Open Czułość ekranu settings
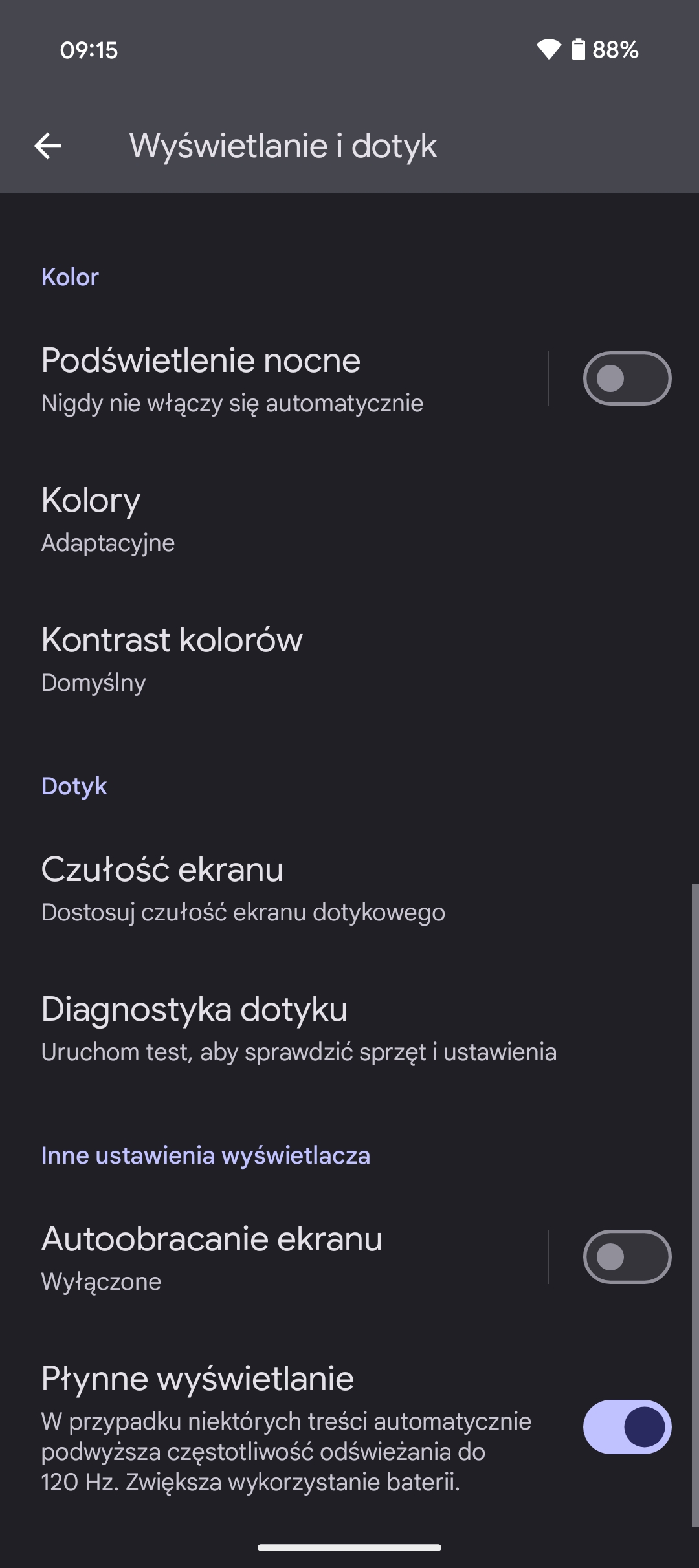Screen dimensions: 699x1568 (x=349, y=887)
